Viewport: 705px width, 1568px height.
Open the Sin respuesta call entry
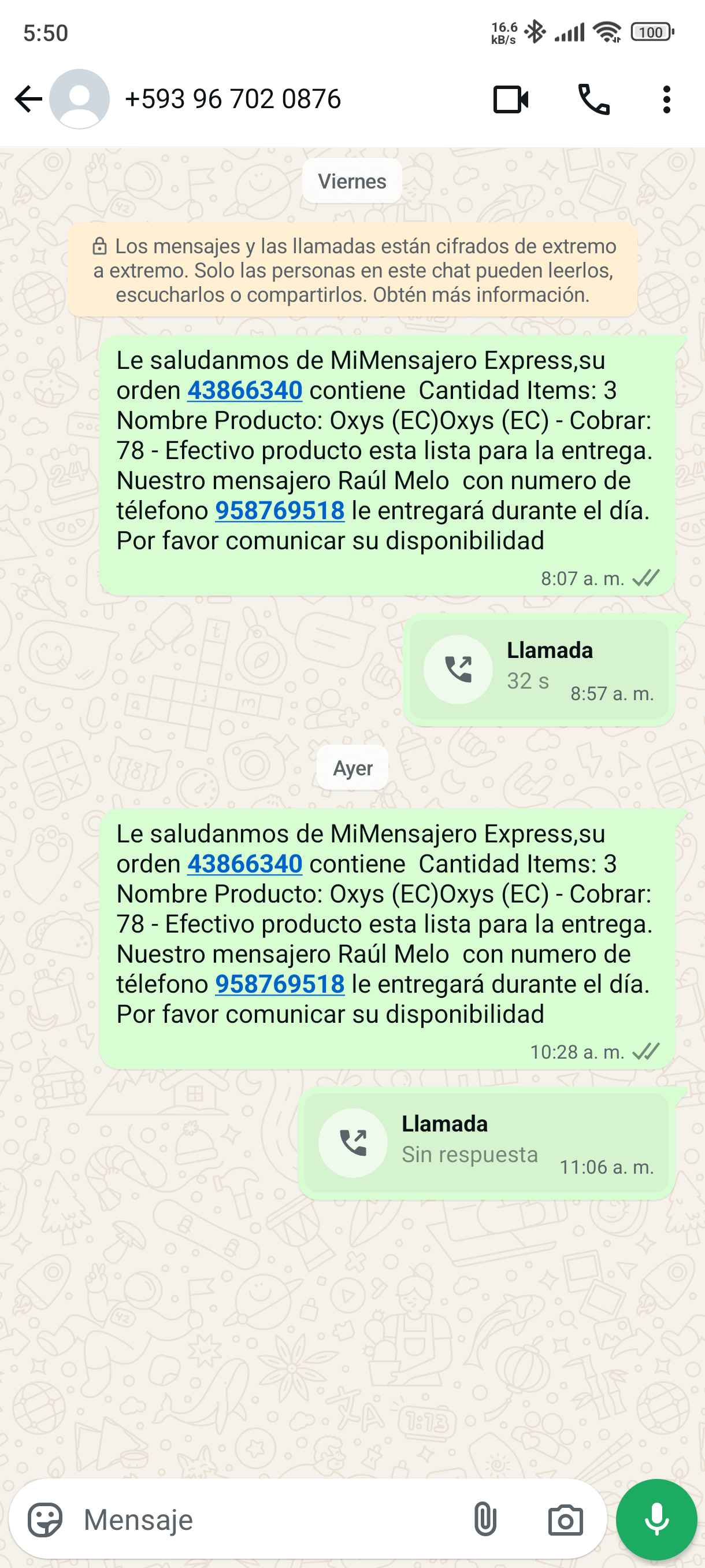pos(486,1143)
